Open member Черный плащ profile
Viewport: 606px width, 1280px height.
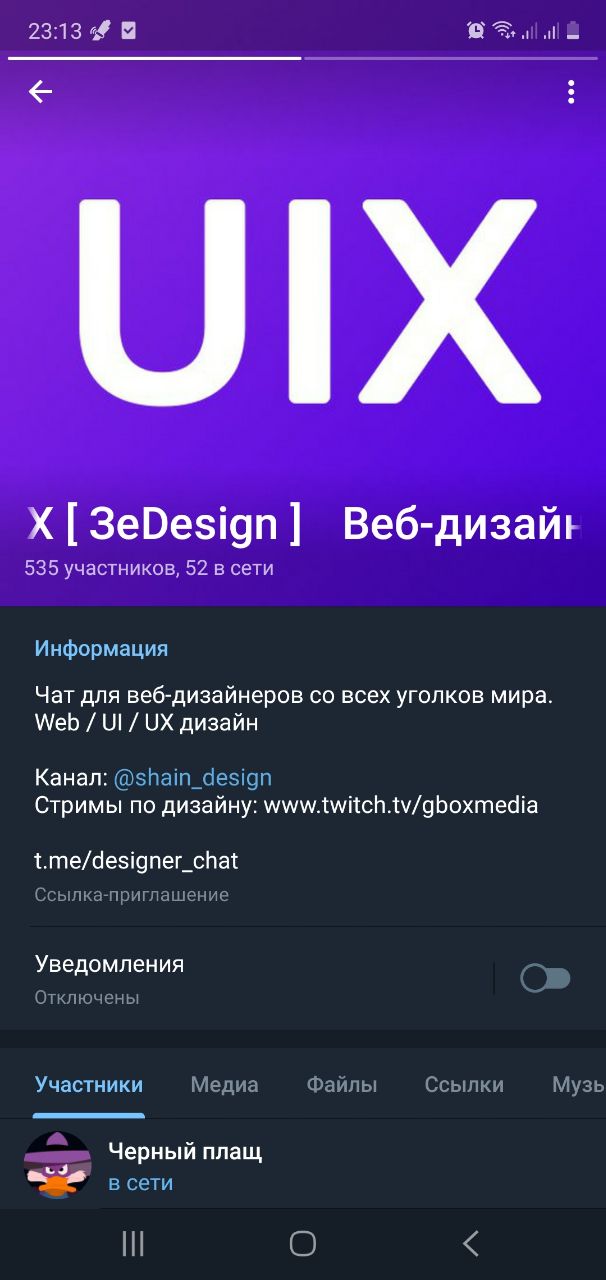tap(185, 1165)
